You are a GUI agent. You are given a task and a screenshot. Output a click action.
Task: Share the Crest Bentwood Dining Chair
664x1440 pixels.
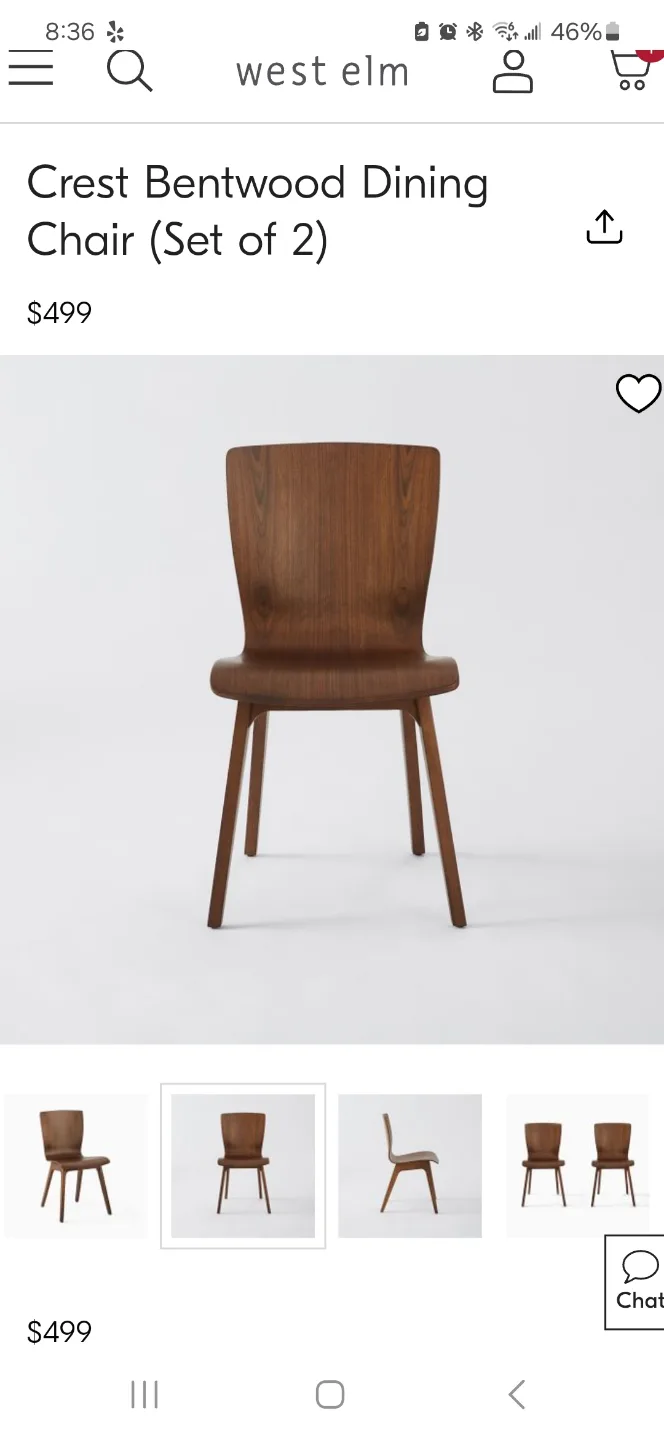click(604, 227)
